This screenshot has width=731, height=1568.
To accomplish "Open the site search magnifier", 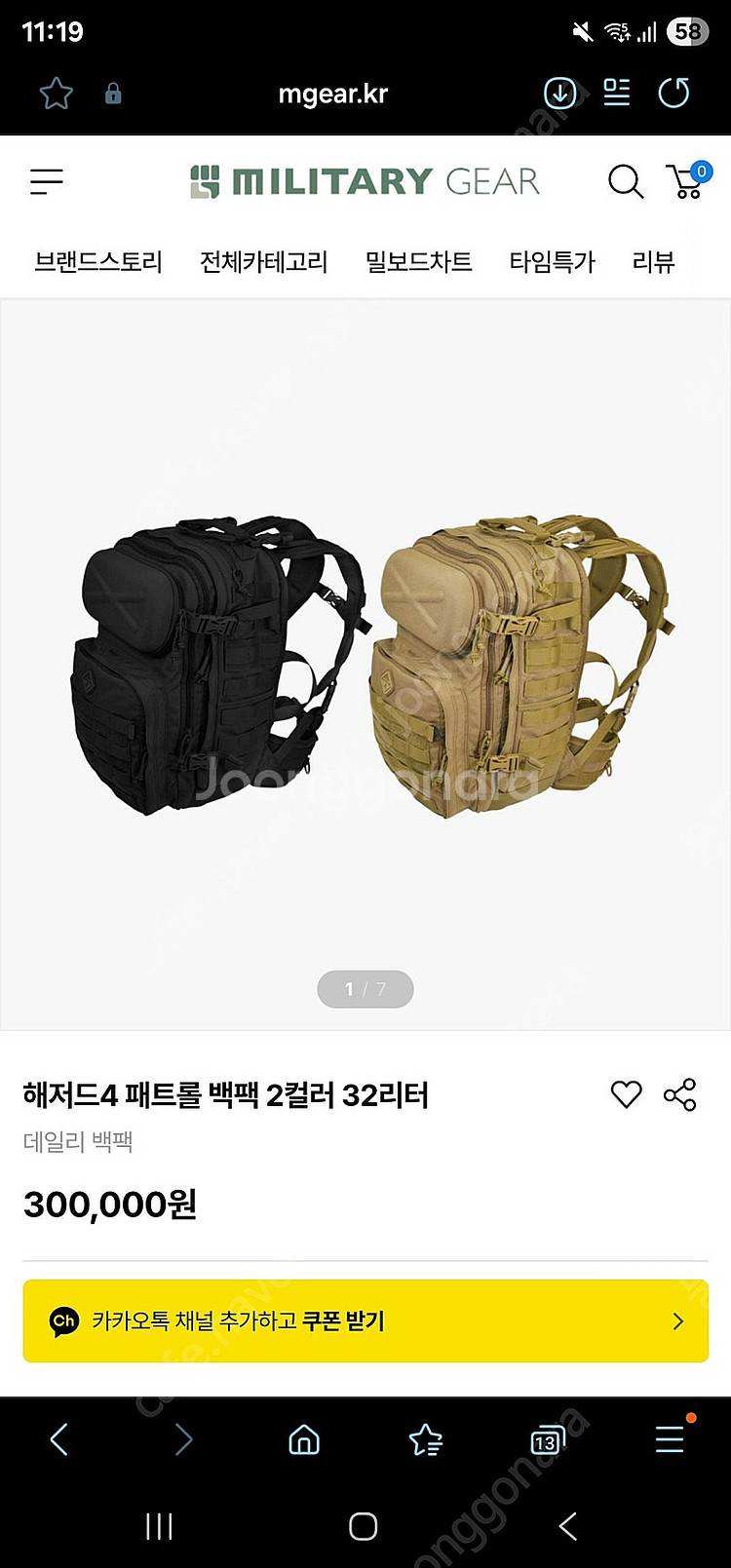I will point(625,181).
